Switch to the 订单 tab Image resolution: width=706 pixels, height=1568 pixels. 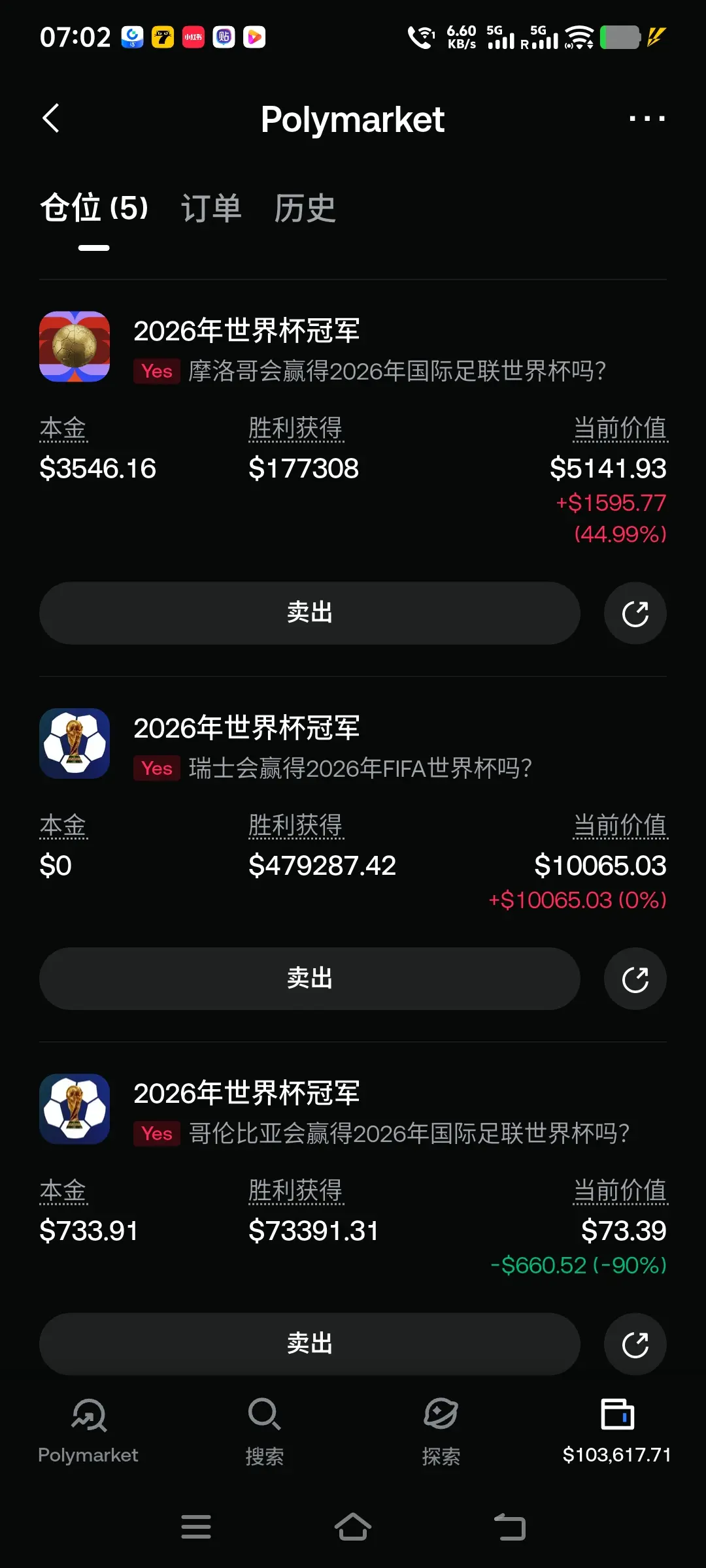tap(211, 208)
